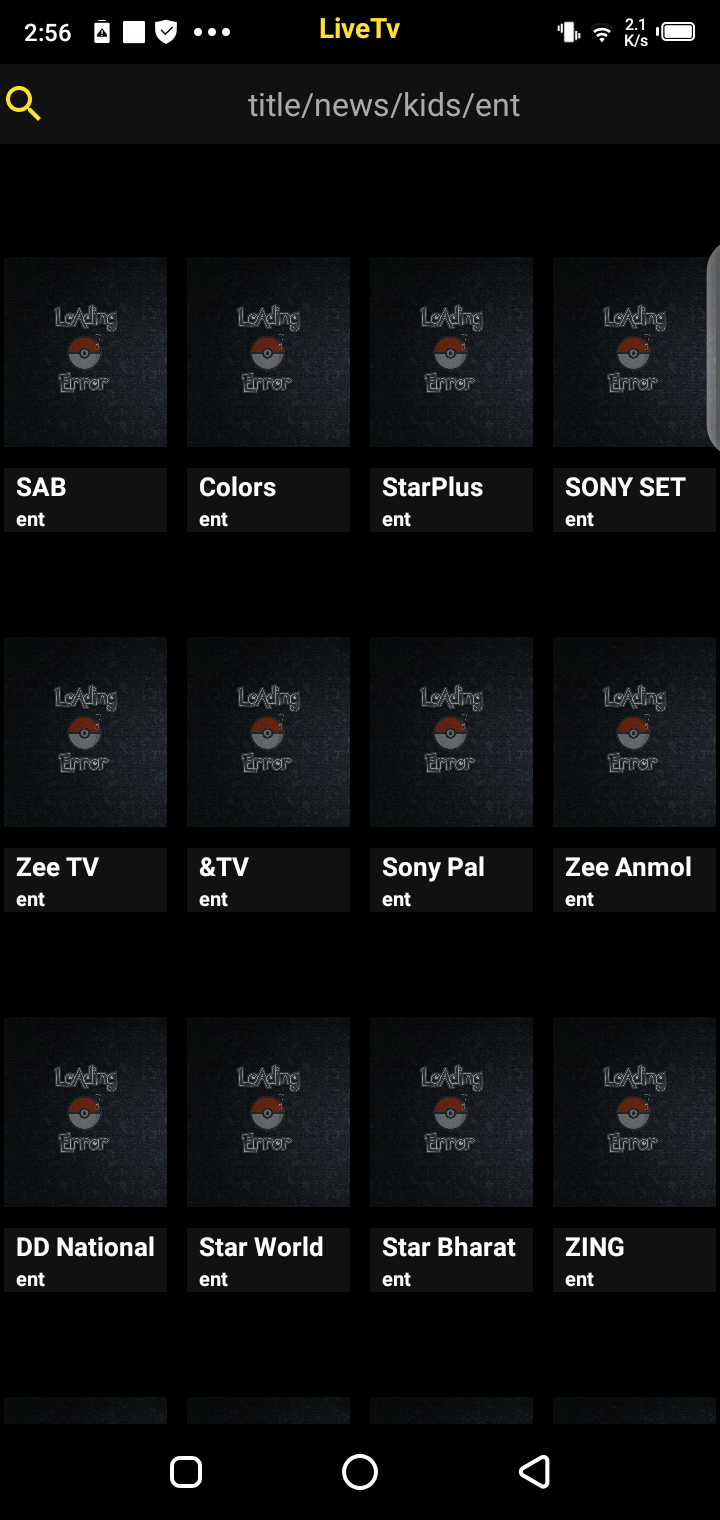The image size is (720, 1520).
Task: Go to the home screen
Action: [360, 1472]
